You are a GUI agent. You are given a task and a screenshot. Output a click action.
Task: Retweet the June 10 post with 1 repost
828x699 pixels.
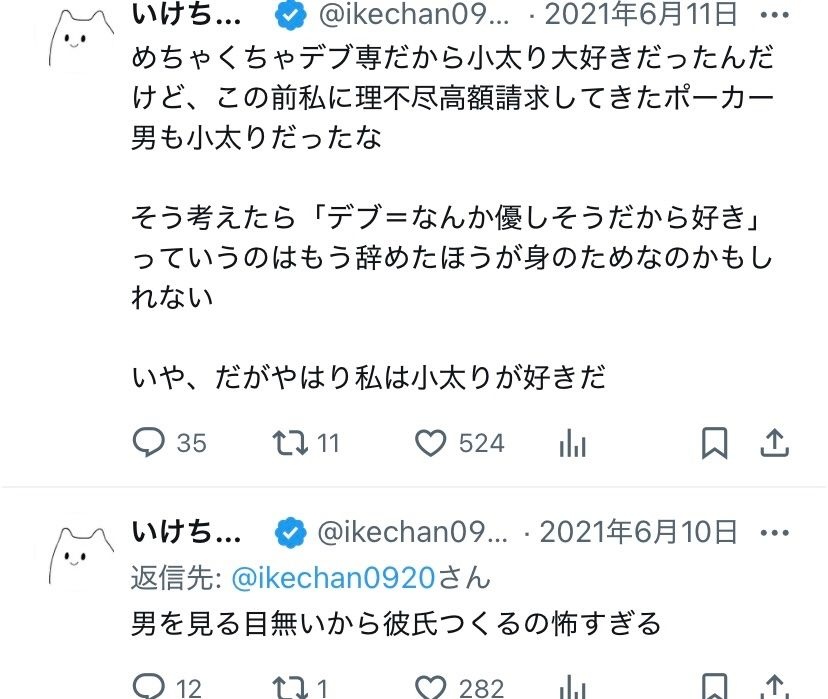(289, 686)
